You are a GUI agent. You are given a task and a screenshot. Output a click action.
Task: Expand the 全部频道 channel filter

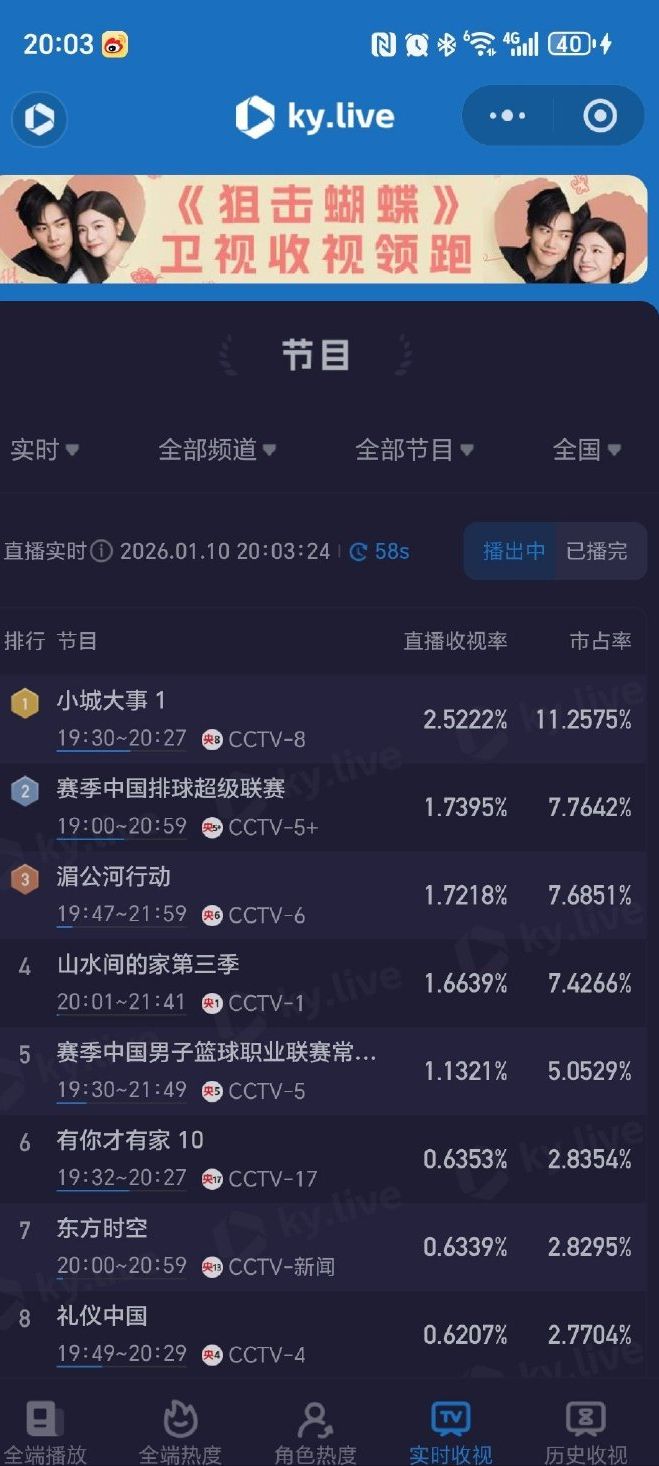click(x=217, y=450)
